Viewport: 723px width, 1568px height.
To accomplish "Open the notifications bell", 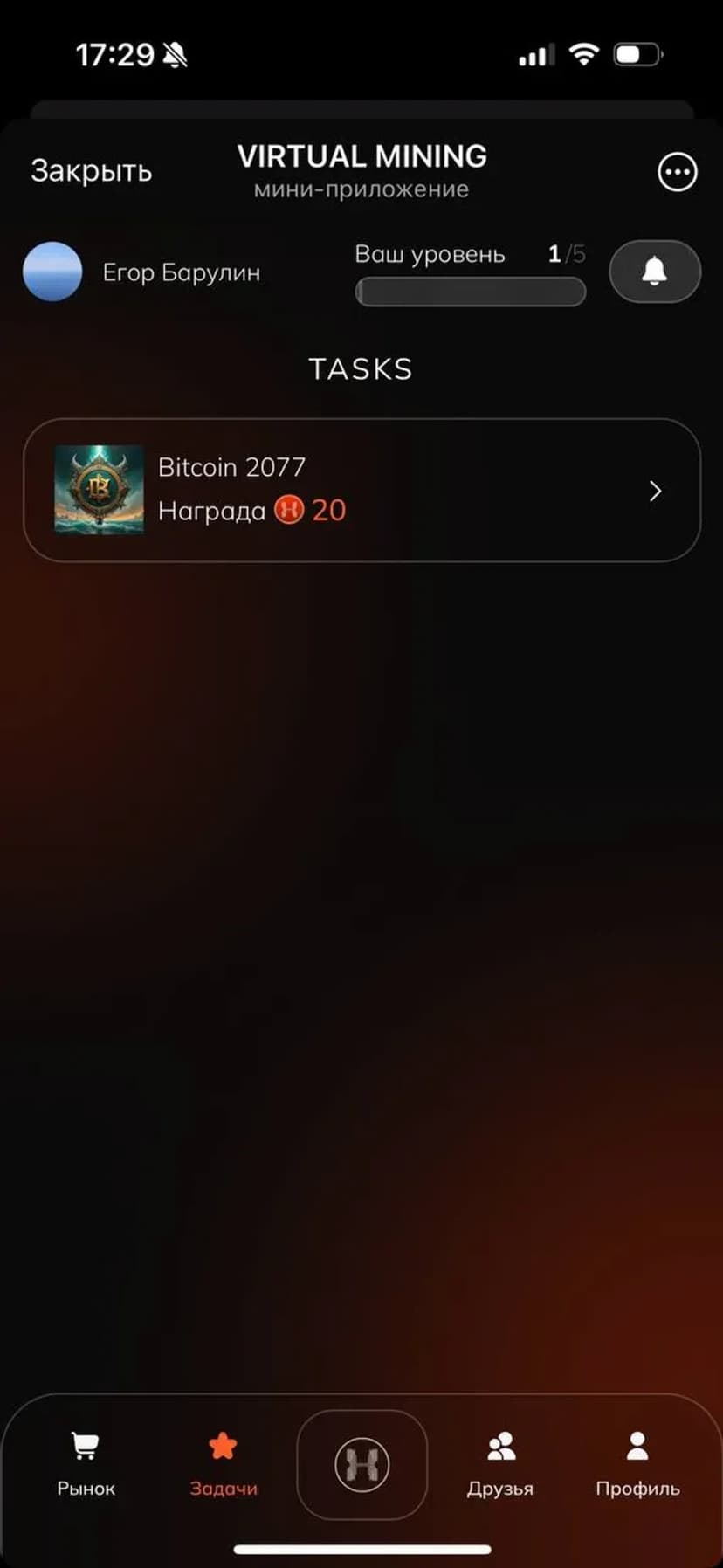I will pos(654,272).
